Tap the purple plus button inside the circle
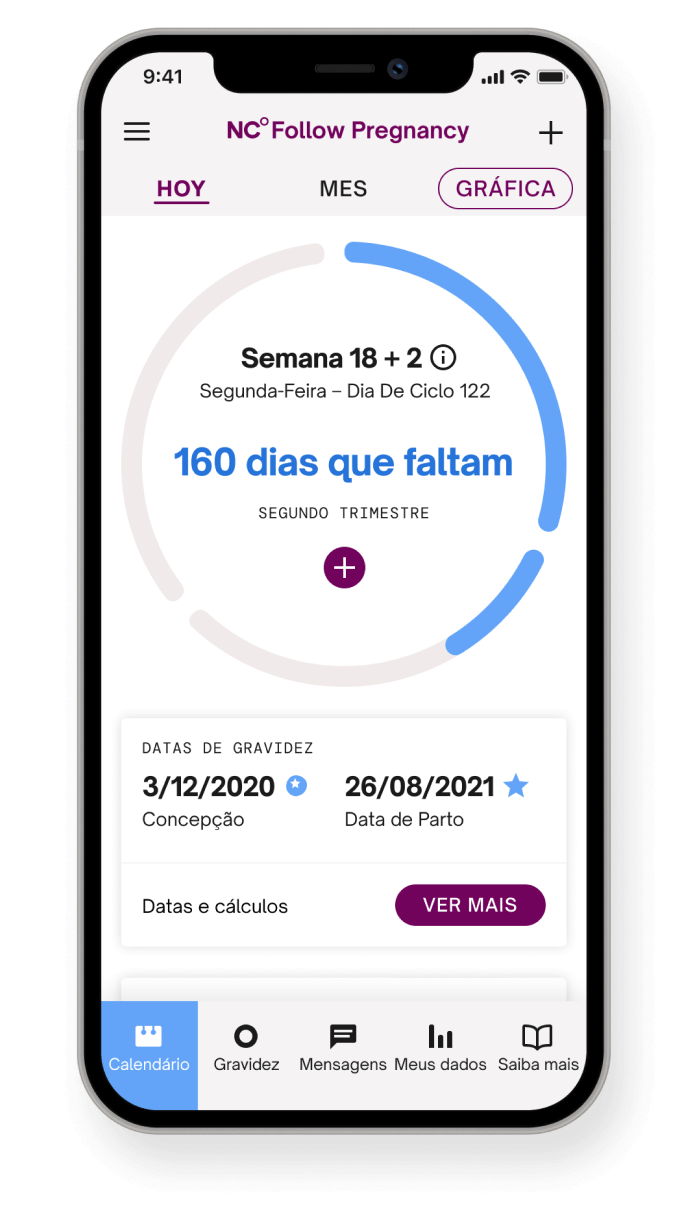This screenshot has height=1206, width=686. pyautogui.click(x=344, y=568)
